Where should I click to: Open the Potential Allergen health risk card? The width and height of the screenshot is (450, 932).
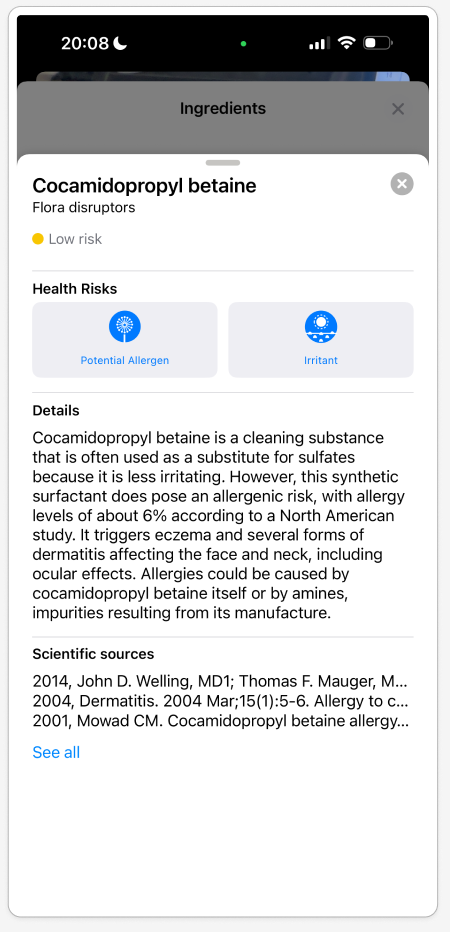[125, 339]
